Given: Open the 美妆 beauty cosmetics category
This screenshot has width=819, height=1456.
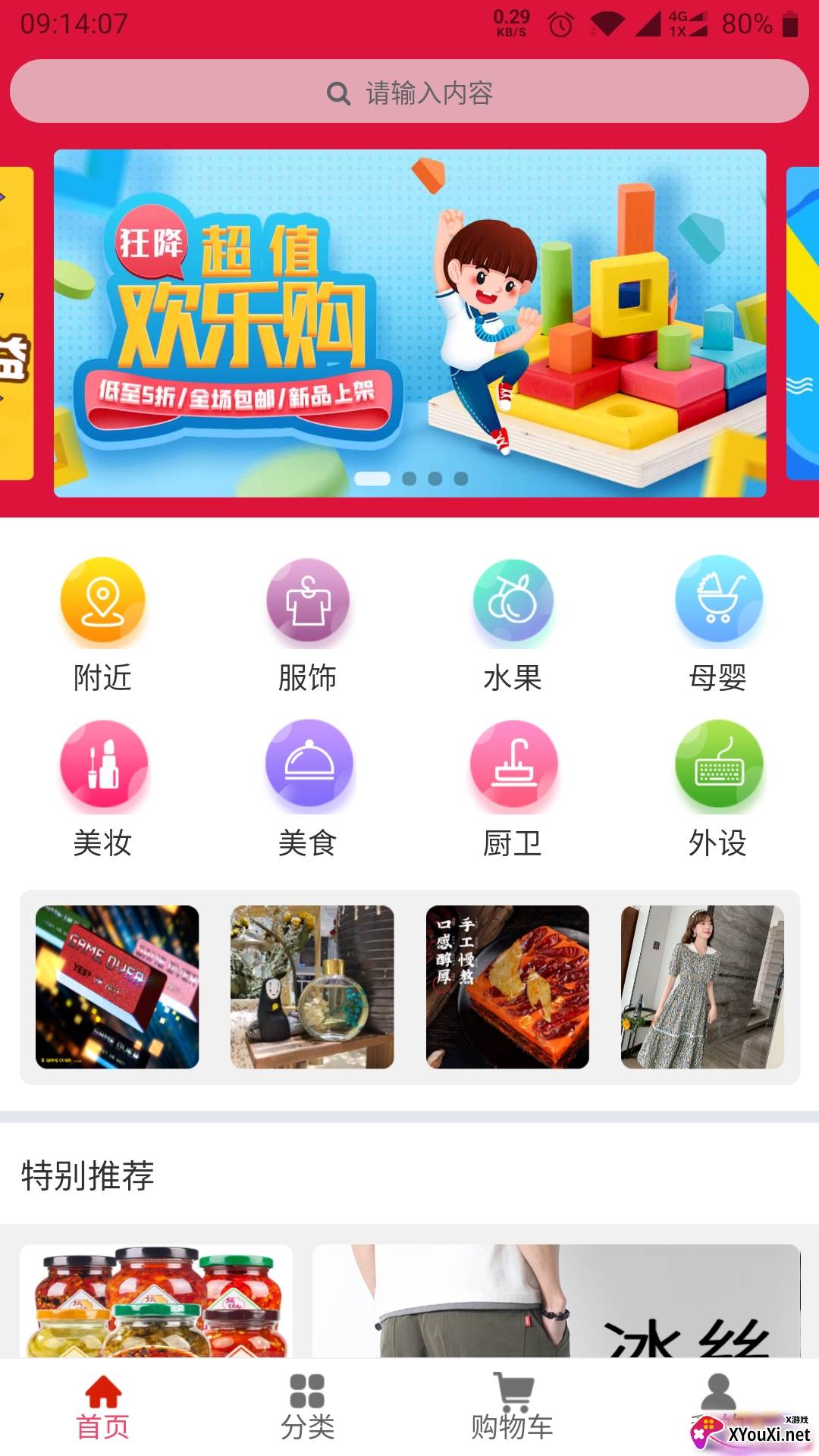Looking at the screenshot, I should click(x=103, y=764).
